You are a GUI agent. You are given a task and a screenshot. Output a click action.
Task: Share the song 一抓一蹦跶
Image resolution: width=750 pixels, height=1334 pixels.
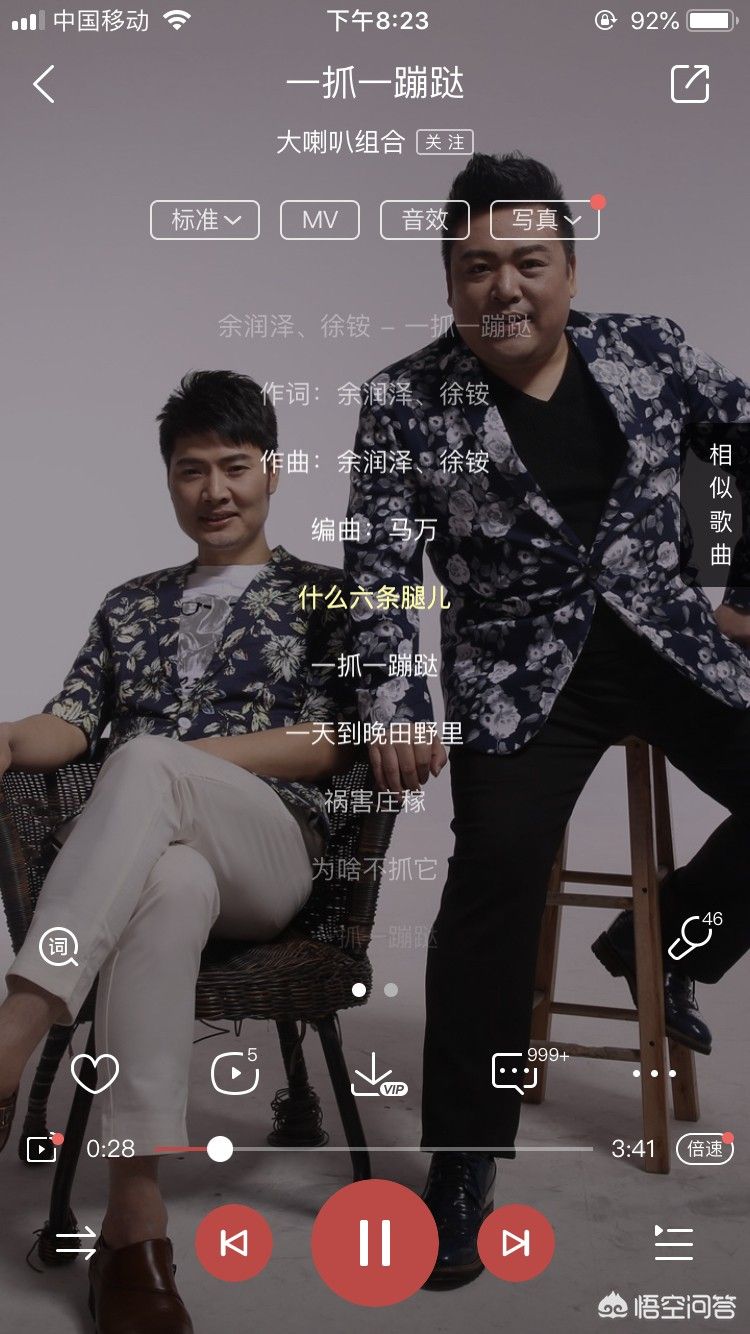(x=690, y=84)
